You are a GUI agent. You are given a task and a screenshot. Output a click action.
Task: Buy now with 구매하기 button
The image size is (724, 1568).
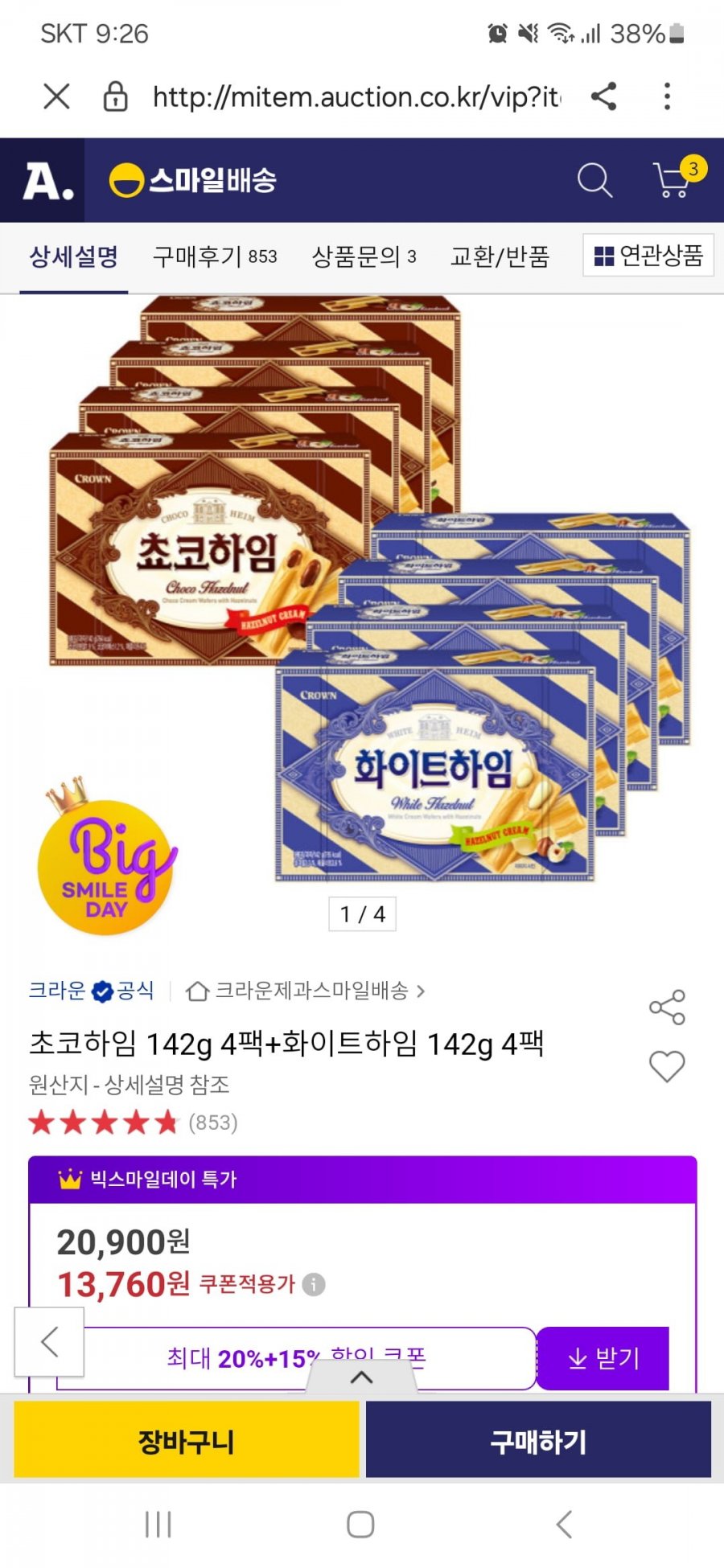coord(538,1442)
